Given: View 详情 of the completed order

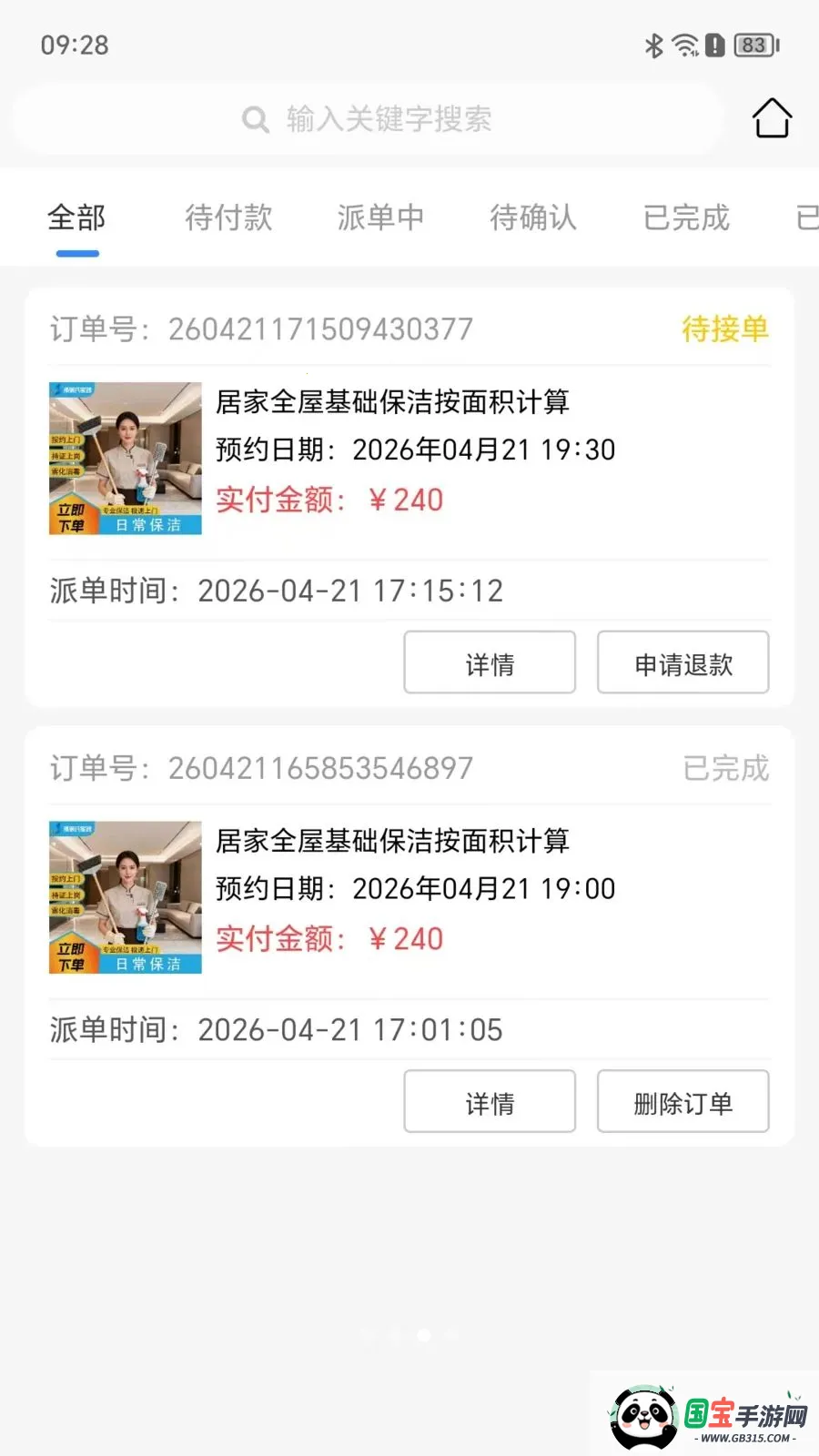Looking at the screenshot, I should pyautogui.click(x=490, y=1101).
